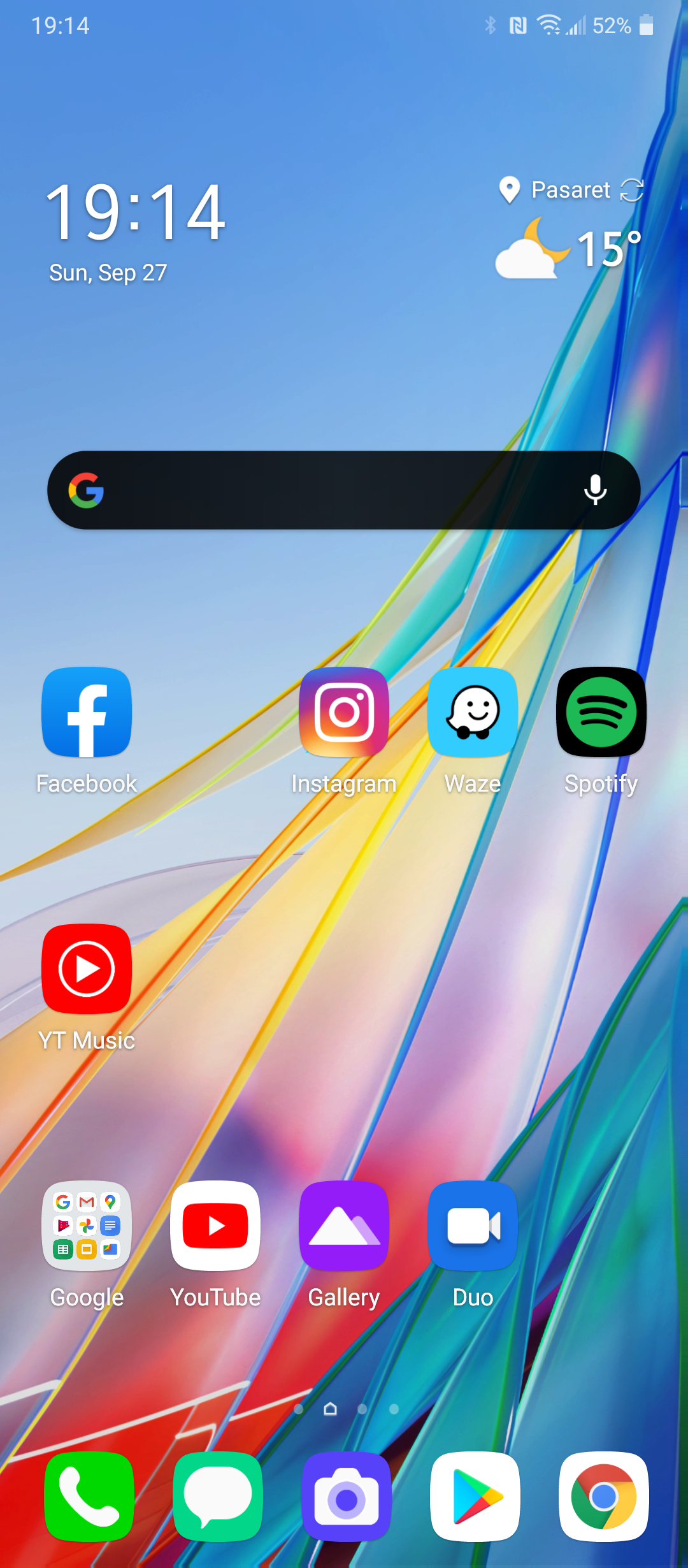The width and height of the screenshot is (688, 1568).
Task: Open the Google Play Store
Action: (475, 1497)
